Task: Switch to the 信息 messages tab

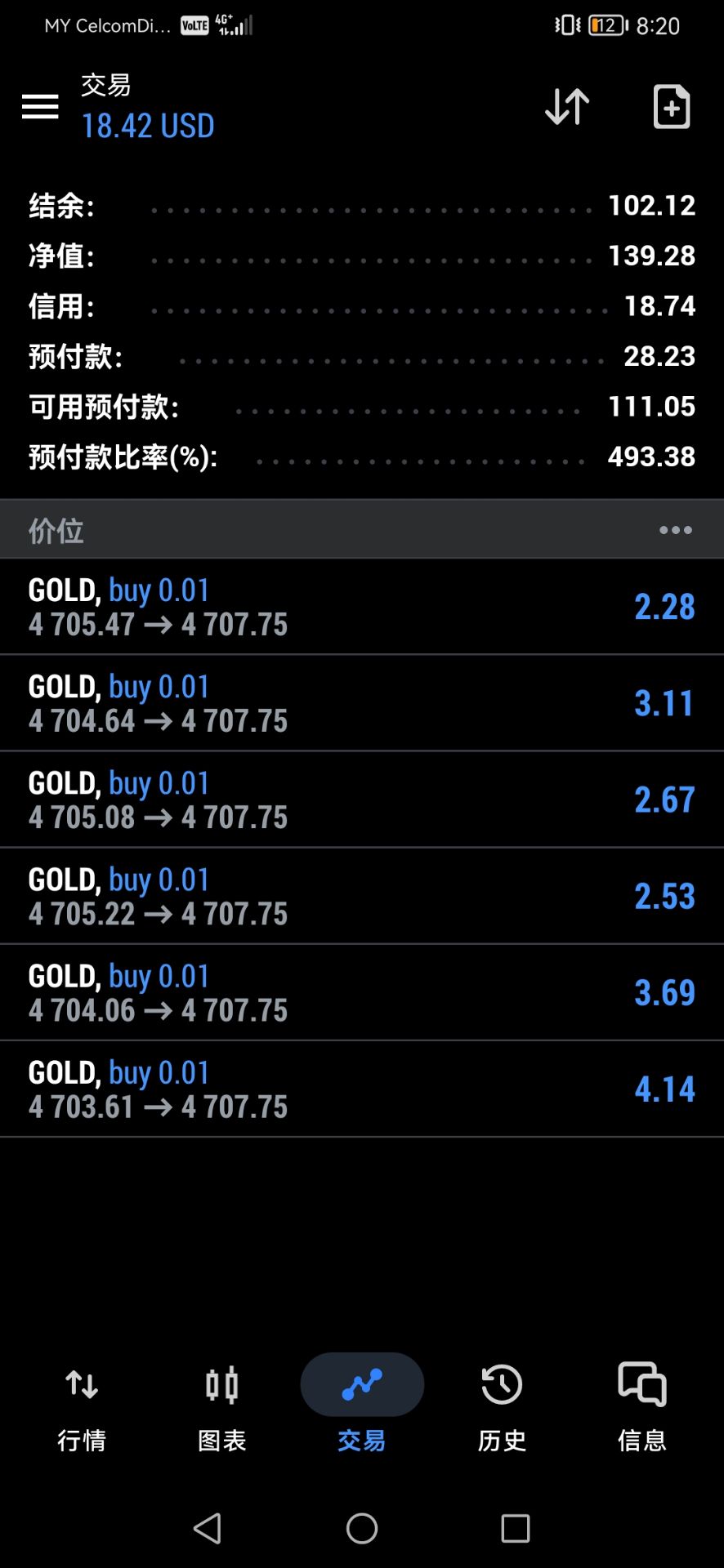Action: [x=642, y=1406]
